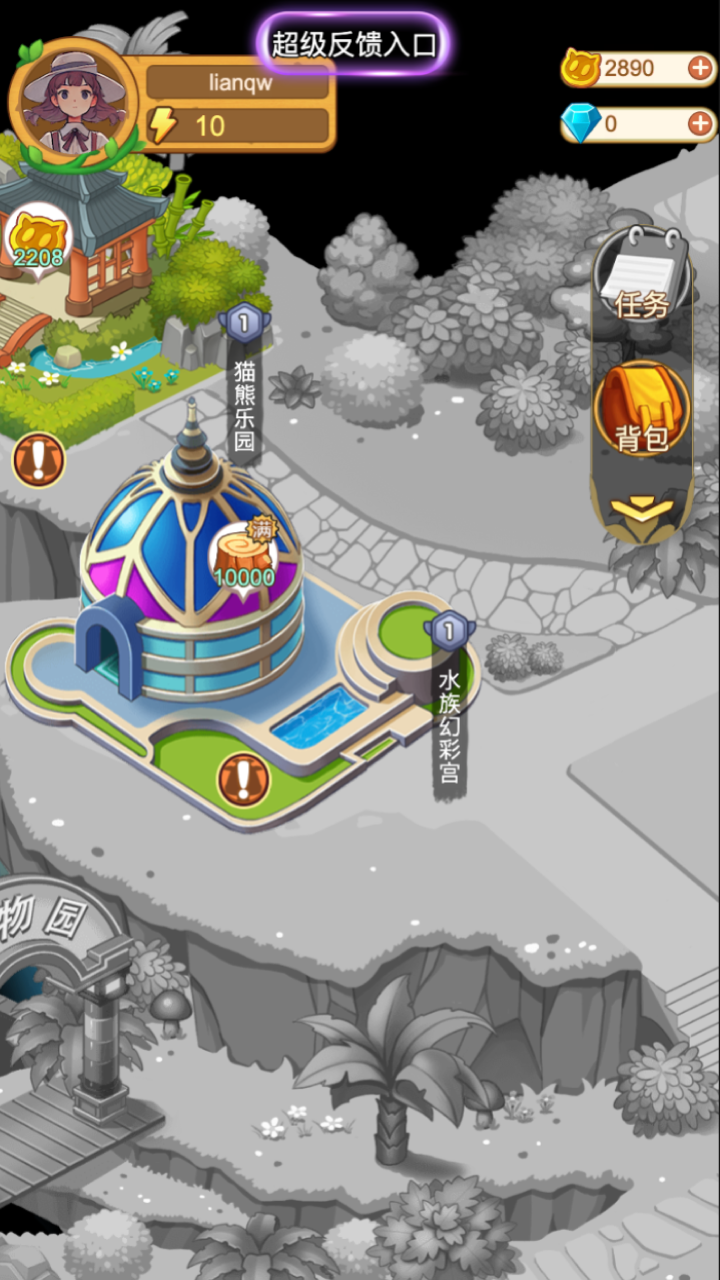Open the 背包 backpack inventory

[x=642, y=410]
